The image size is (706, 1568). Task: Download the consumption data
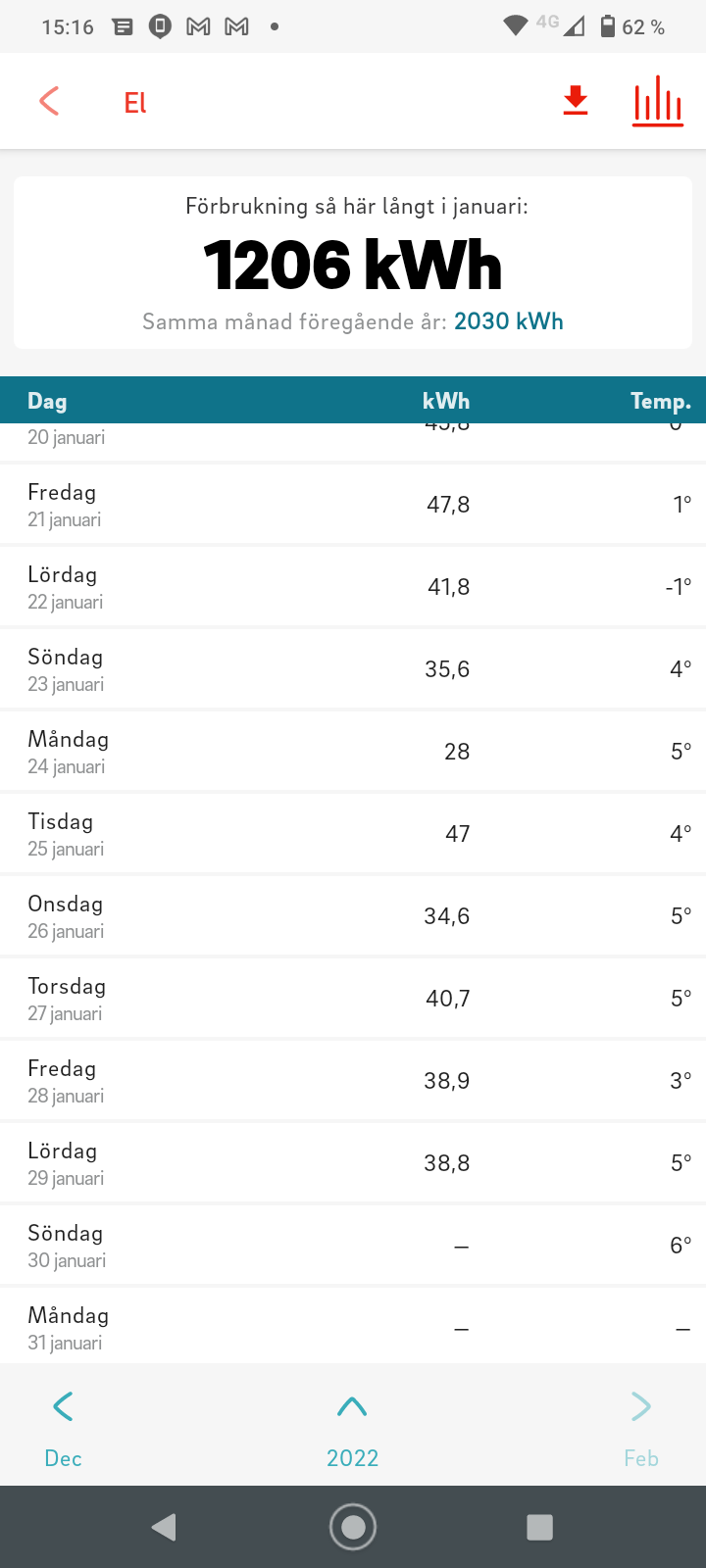click(x=576, y=101)
